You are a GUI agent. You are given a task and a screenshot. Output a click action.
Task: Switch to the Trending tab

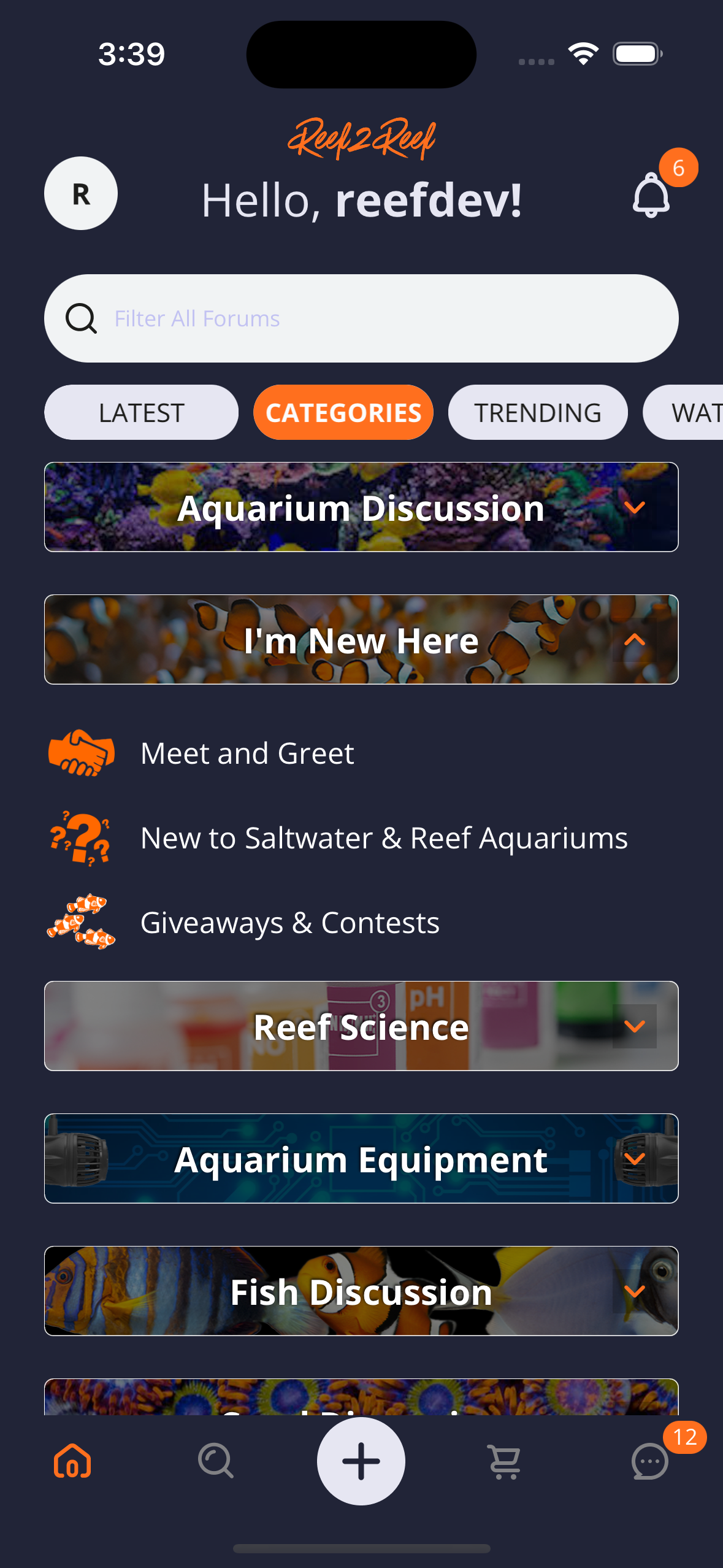click(538, 412)
